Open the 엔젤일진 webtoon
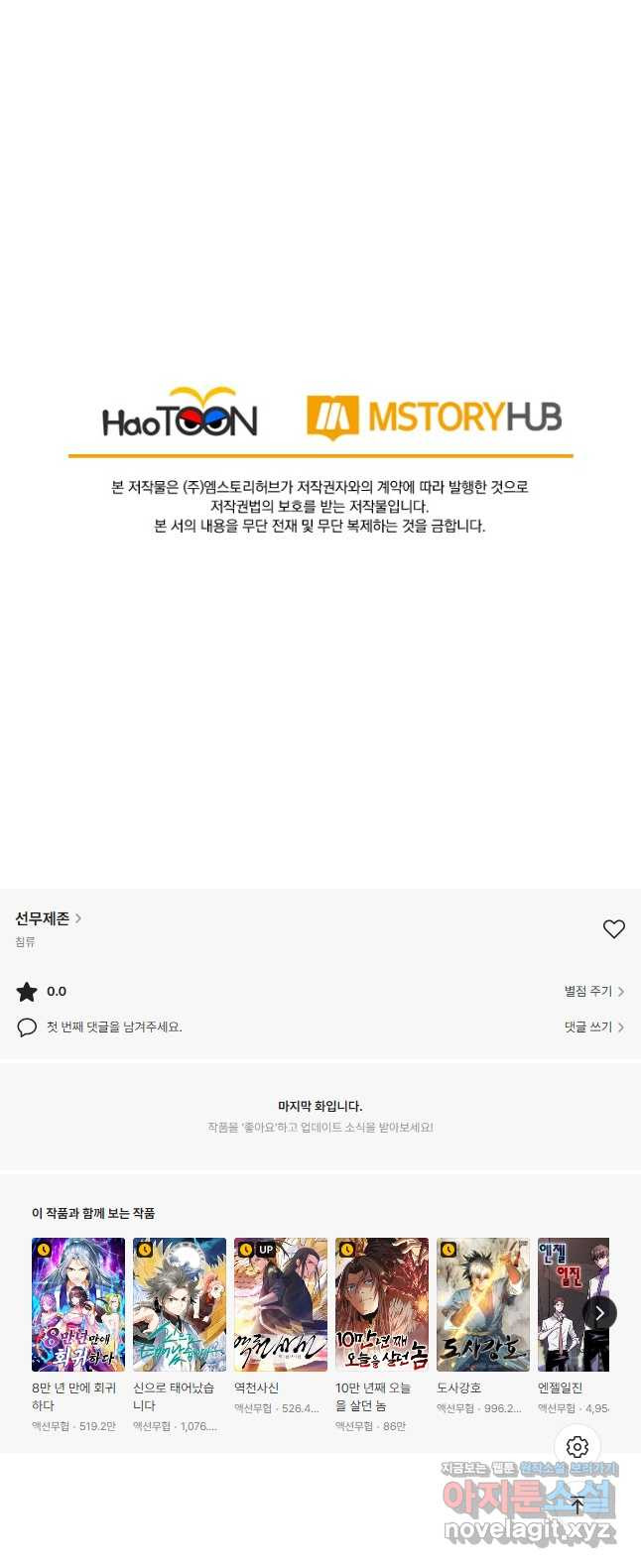The height and width of the screenshot is (1568, 641). click(x=568, y=1304)
